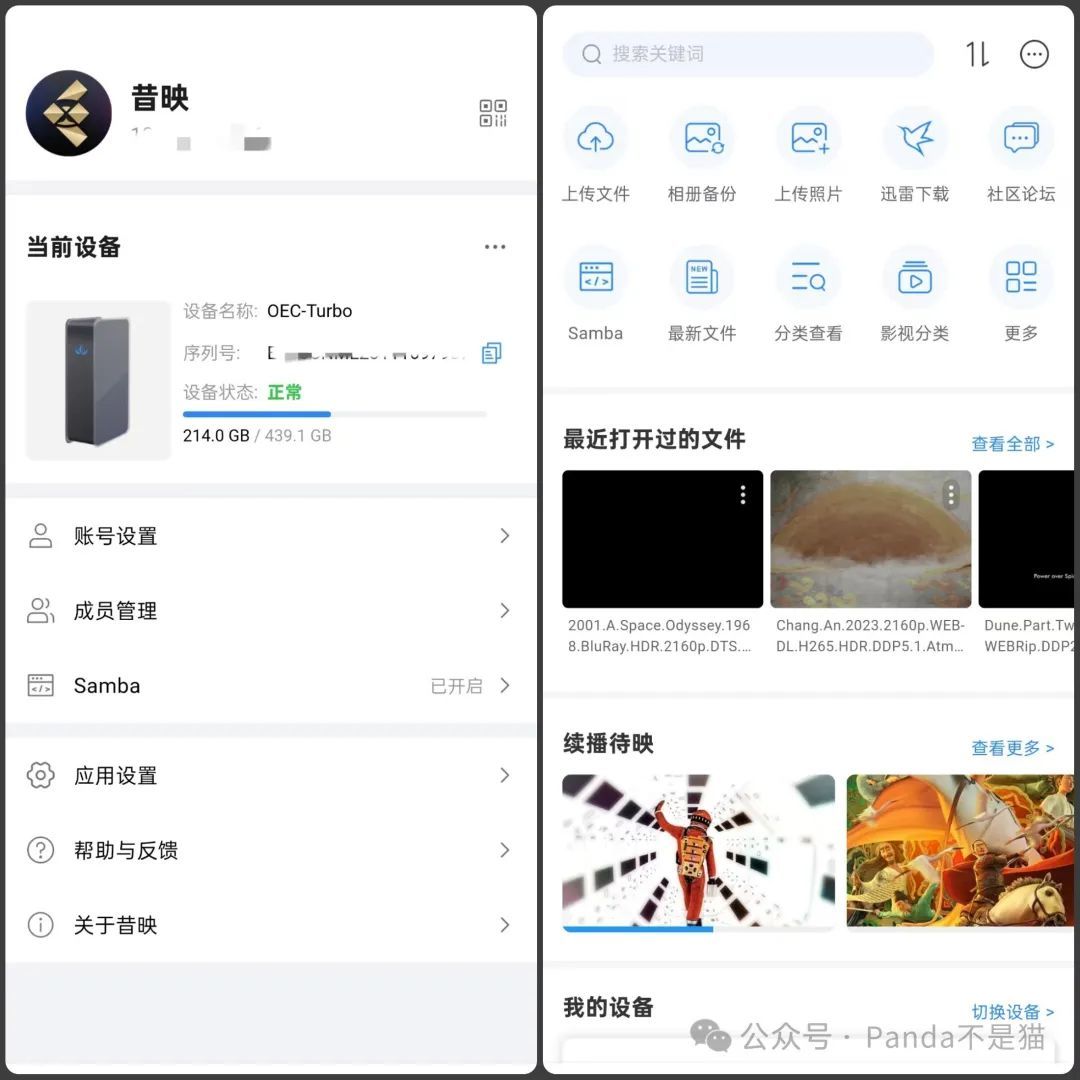Open 账号设置 account settings
Viewport: 1080px width, 1080px height.
click(x=270, y=536)
